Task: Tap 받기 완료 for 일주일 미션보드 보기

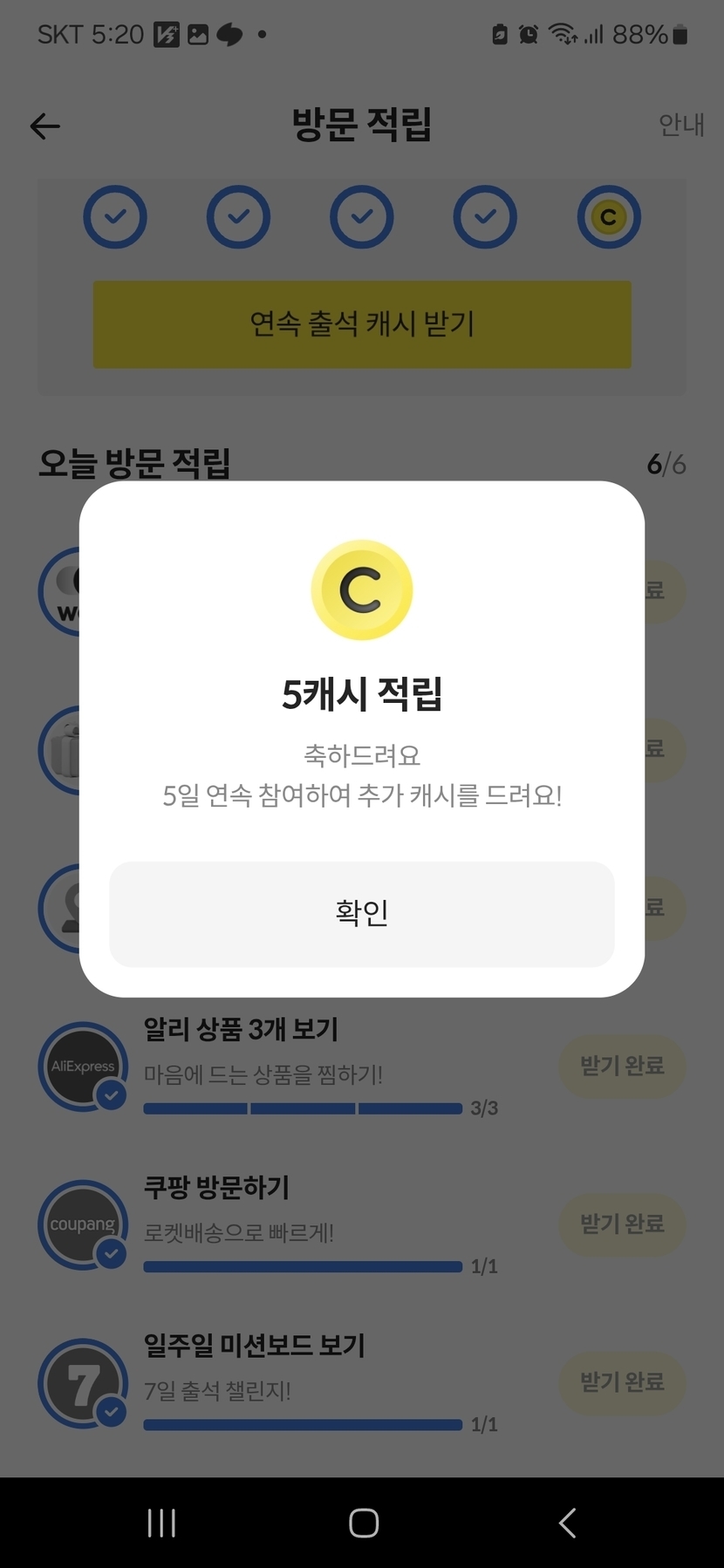Action: (622, 1382)
